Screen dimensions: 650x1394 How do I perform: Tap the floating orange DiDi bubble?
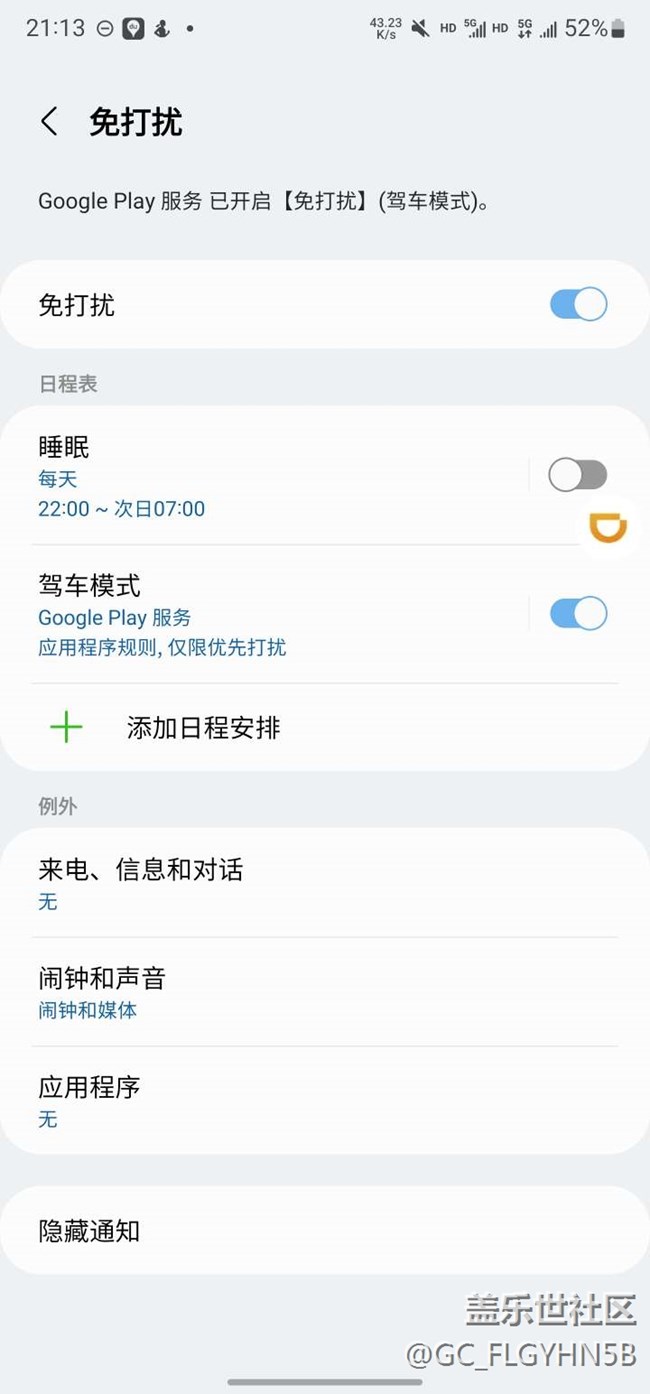(607, 527)
